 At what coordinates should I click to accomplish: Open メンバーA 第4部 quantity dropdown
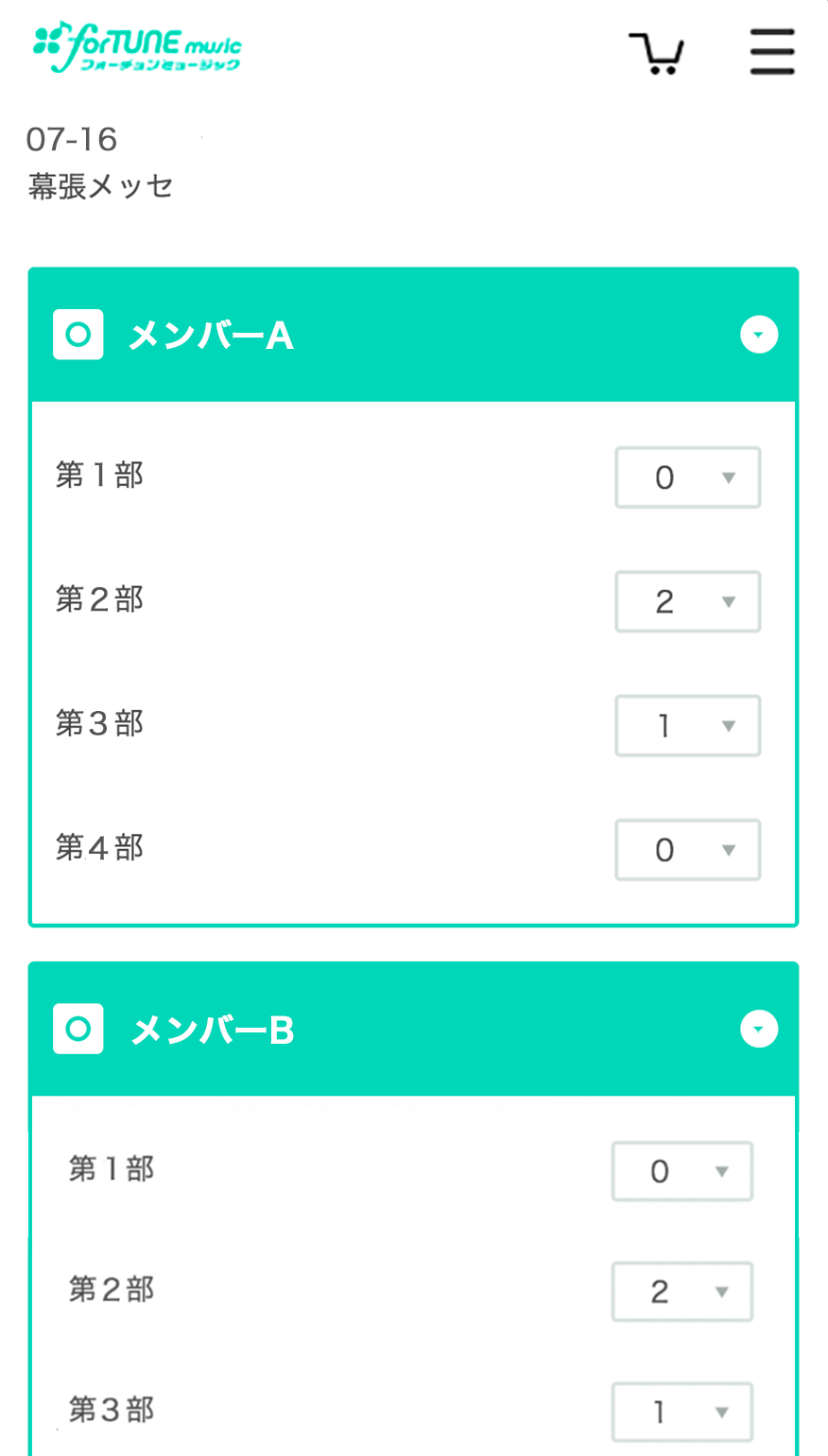(687, 850)
